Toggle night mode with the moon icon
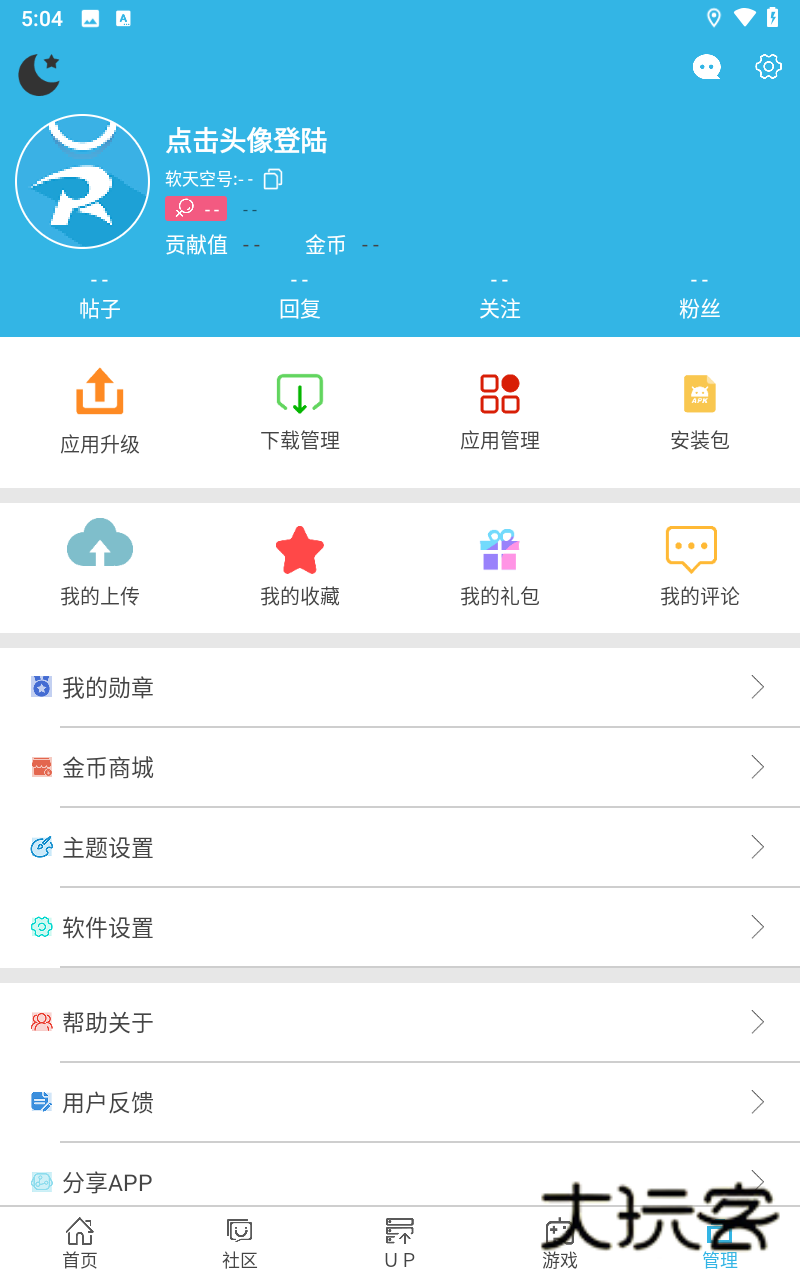The height and width of the screenshot is (1280, 800). tap(38, 74)
